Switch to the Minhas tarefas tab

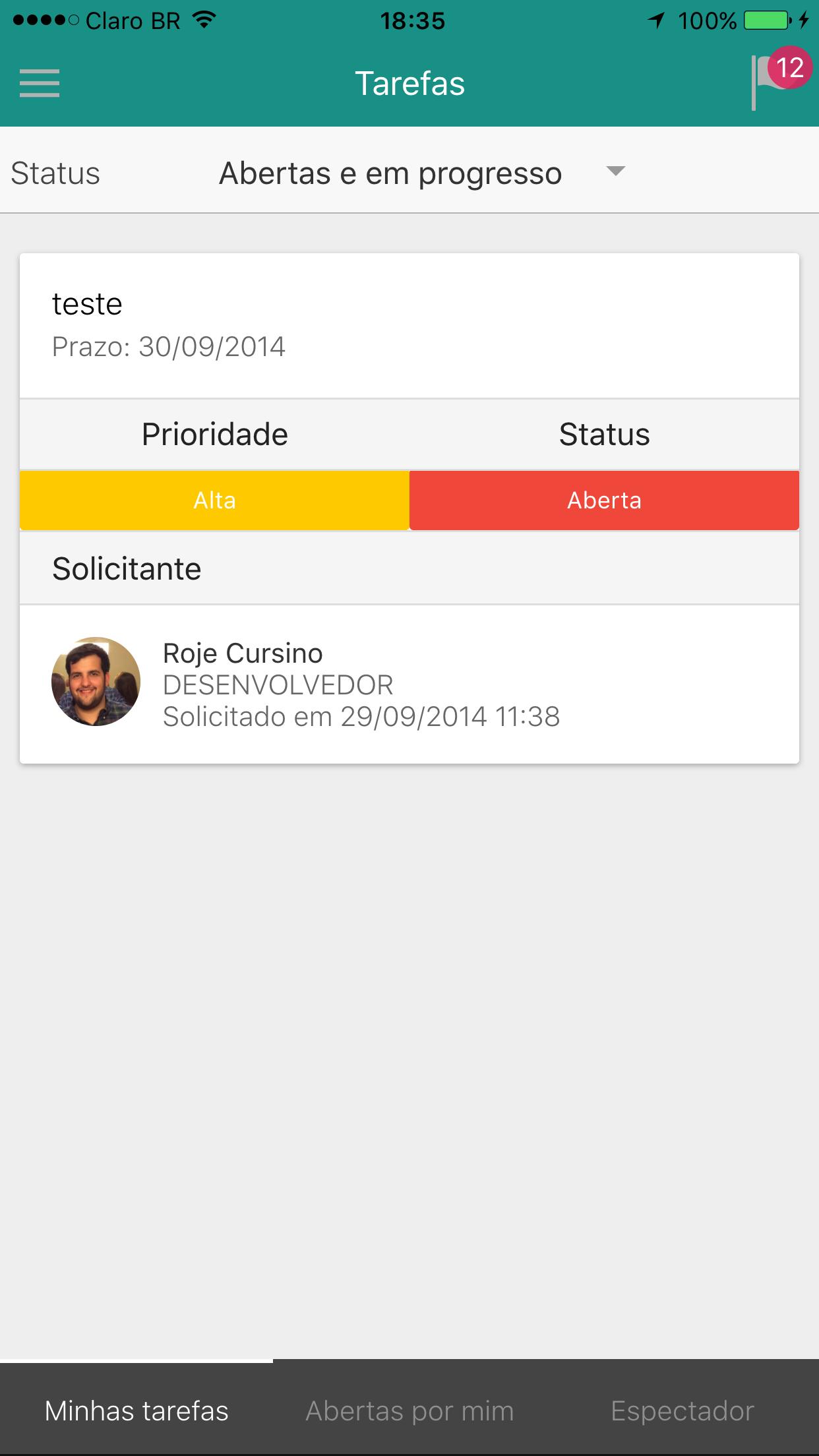pyautogui.click(x=136, y=1410)
